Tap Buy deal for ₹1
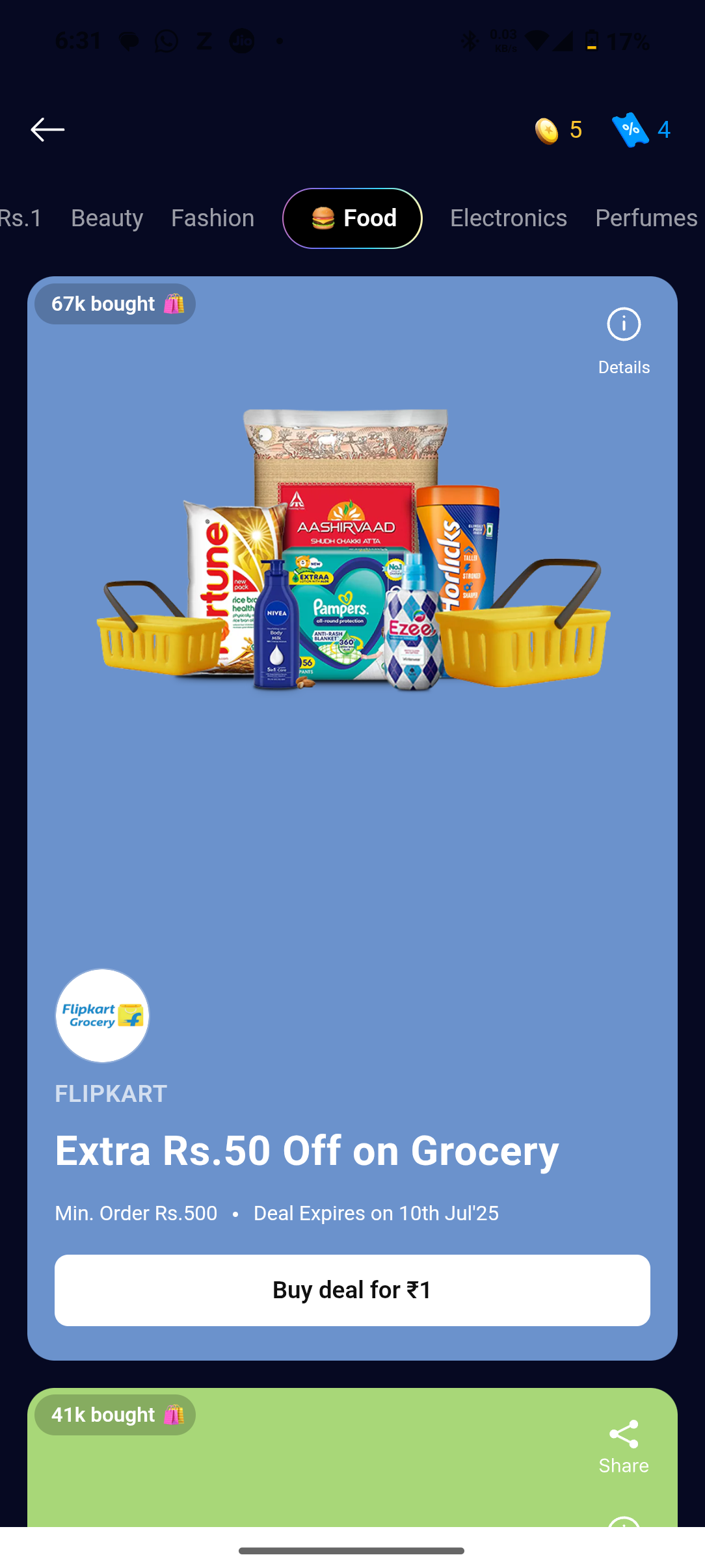 [x=352, y=1290]
